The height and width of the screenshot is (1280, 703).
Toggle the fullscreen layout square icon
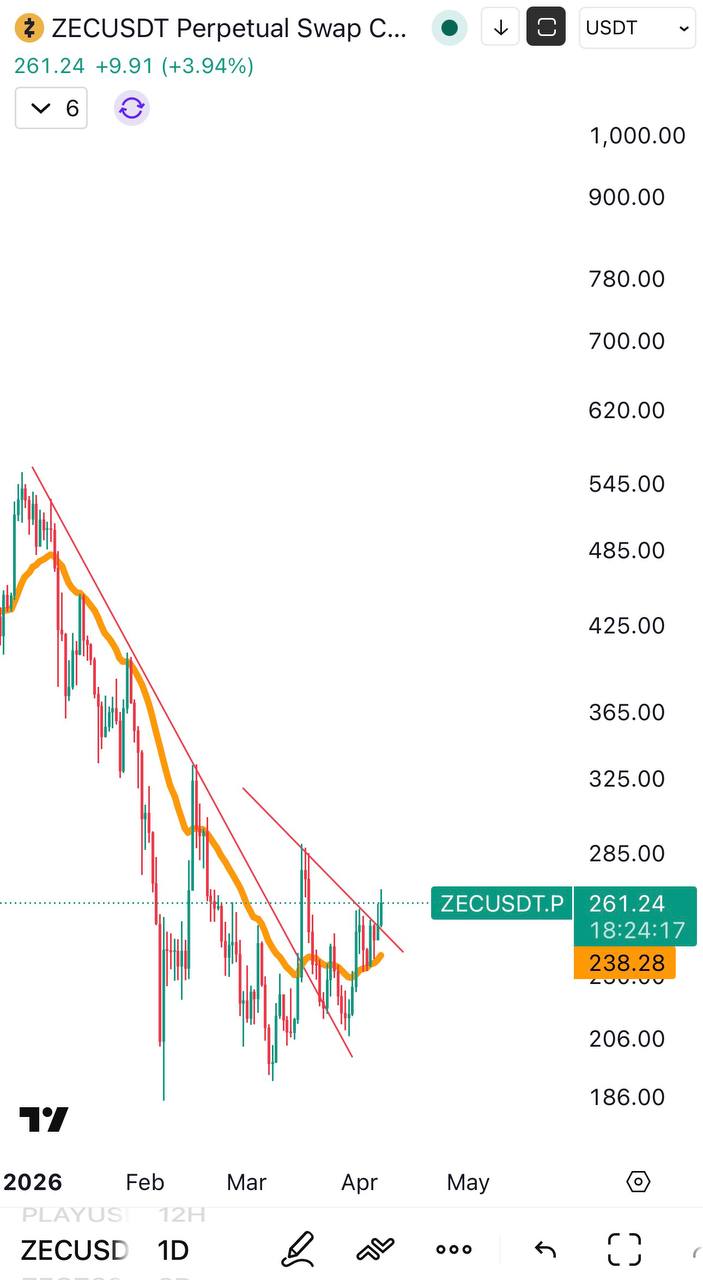tap(546, 28)
